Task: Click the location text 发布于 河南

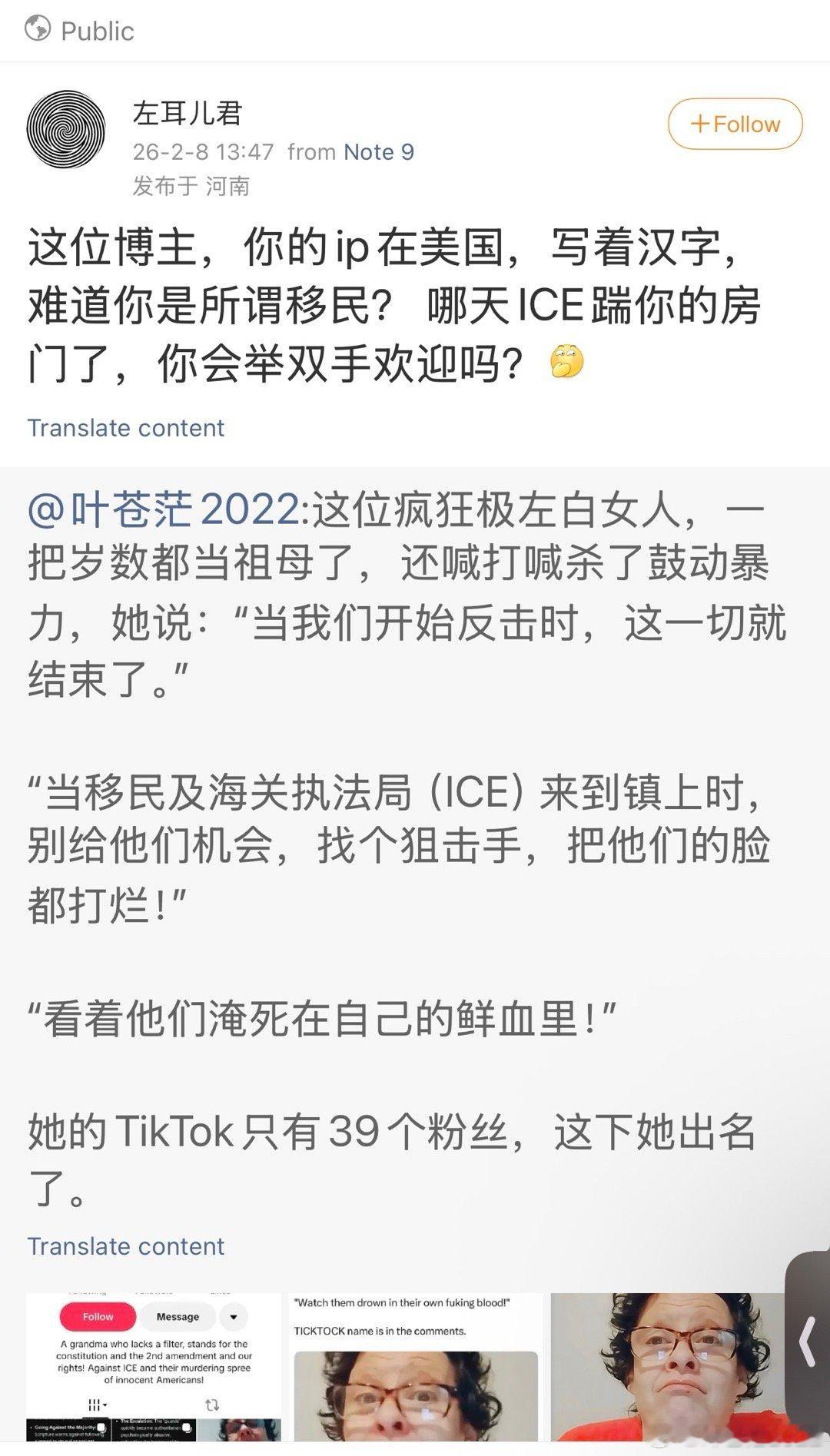Action: pyautogui.click(x=192, y=184)
